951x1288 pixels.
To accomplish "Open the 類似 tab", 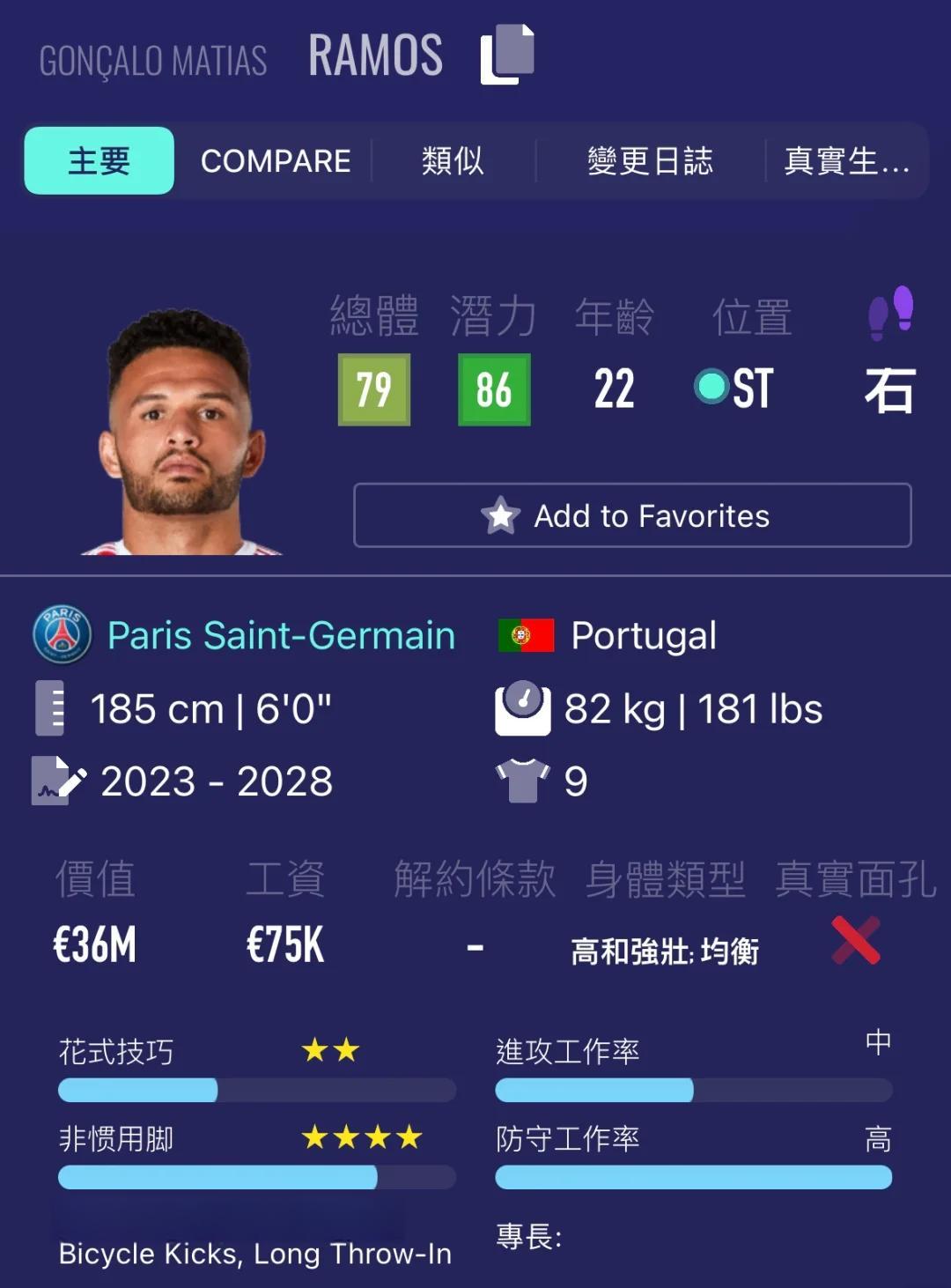I will point(453,161).
